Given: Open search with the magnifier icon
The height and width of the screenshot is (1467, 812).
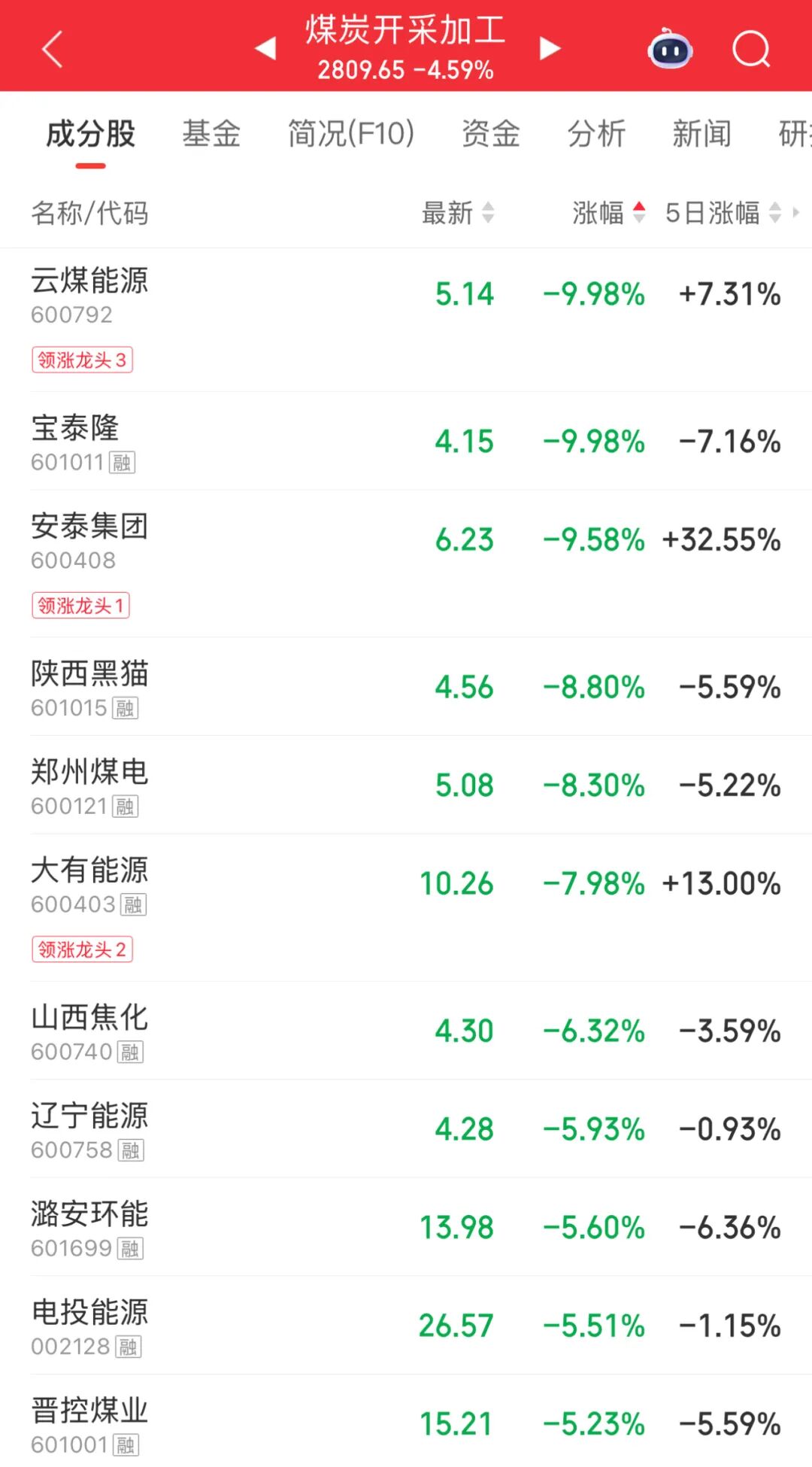Looking at the screenshot, I should point(751,49).
